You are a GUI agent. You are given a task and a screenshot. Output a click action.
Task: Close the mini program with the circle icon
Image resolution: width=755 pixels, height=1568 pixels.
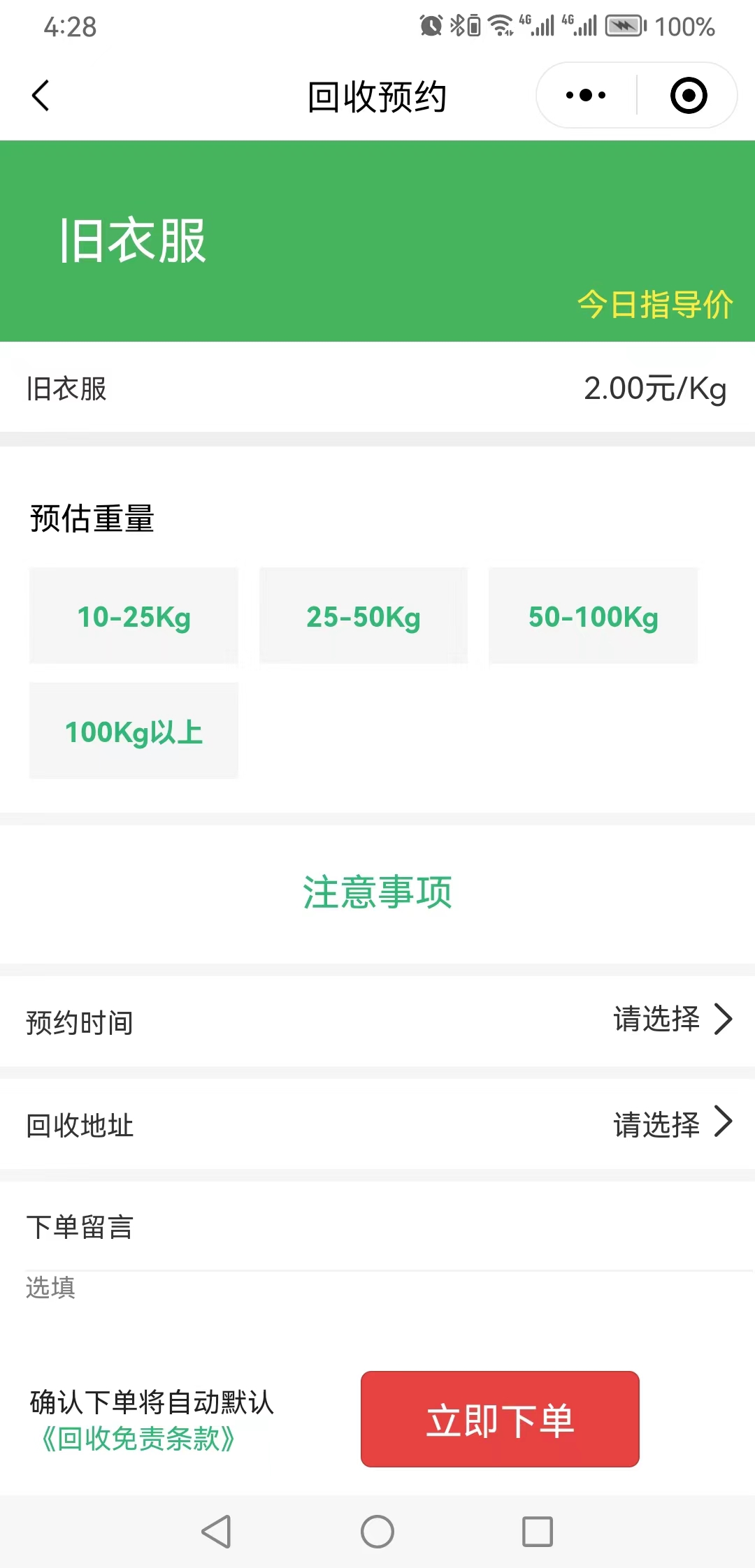point(688,96)
